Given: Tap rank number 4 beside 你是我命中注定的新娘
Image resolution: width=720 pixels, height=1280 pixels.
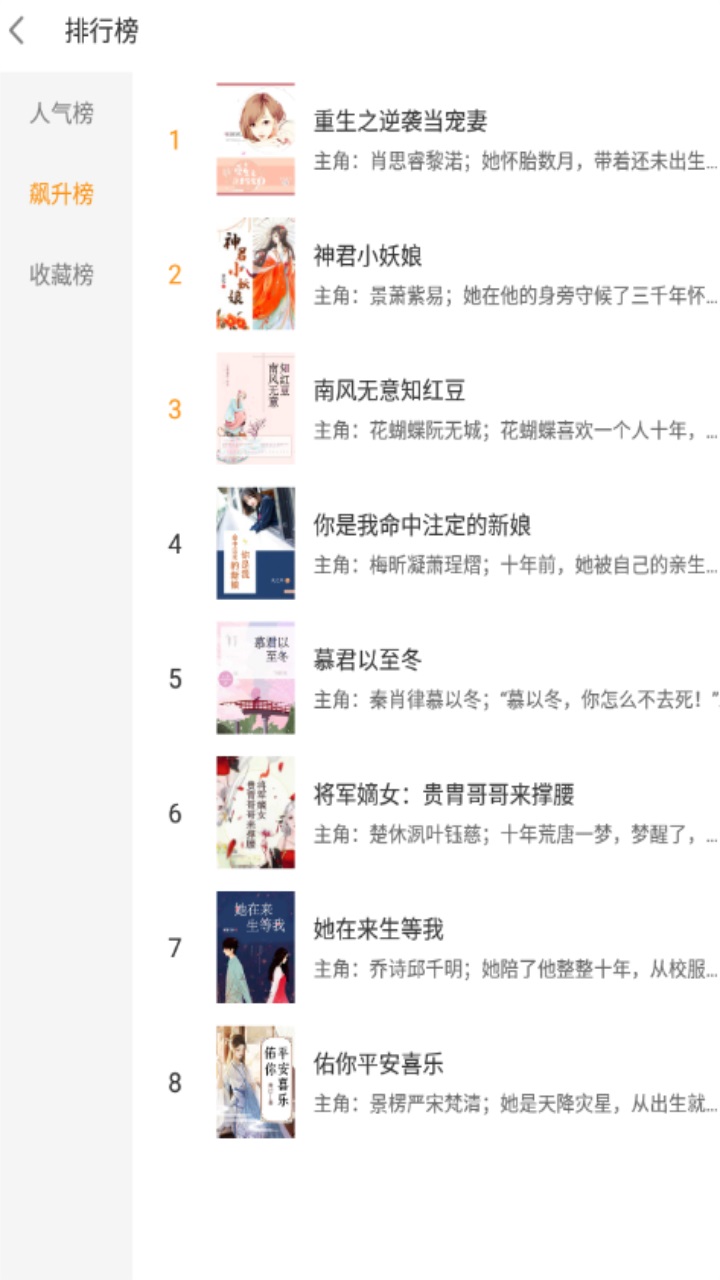Looking at the screenshot, I should pos(174,542).
